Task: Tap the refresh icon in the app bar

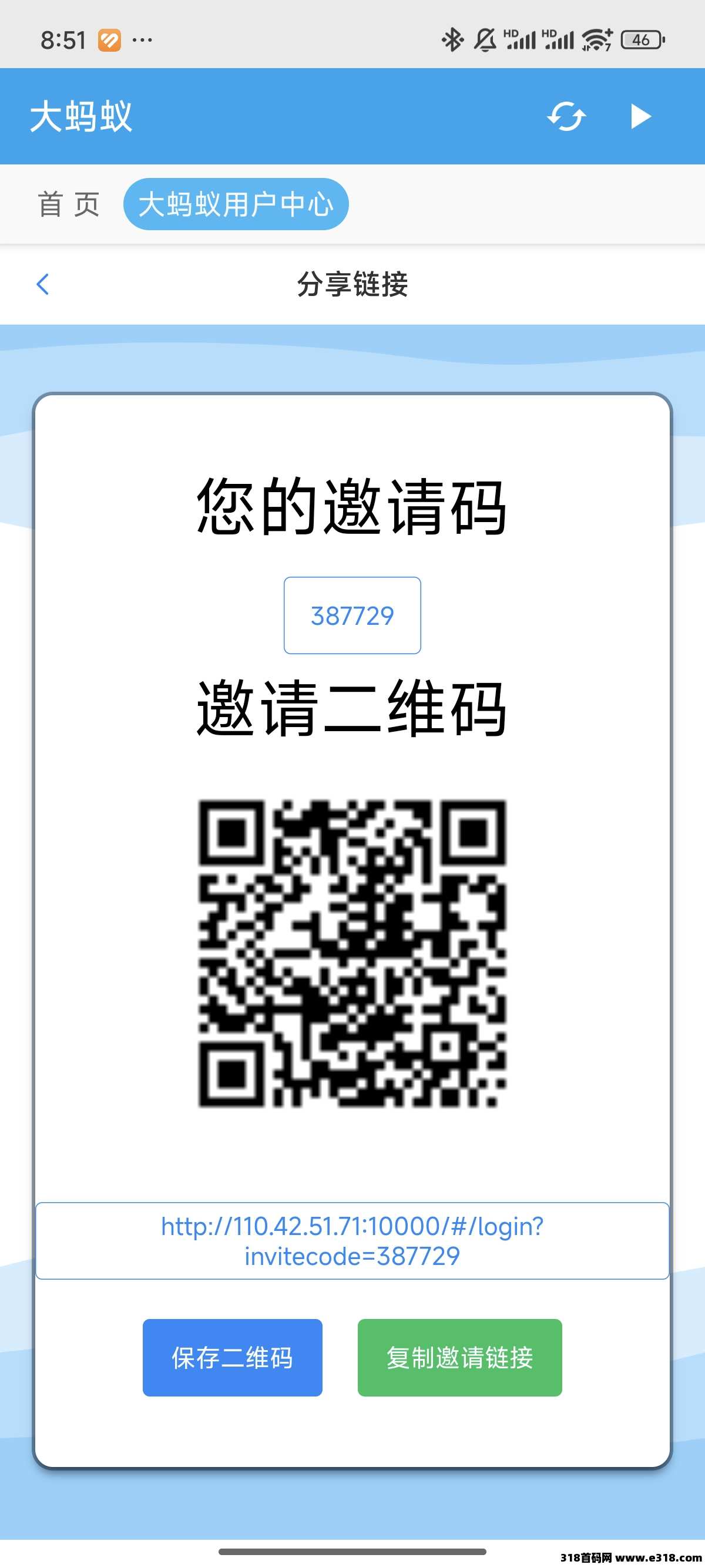Action: click(566, 116)
